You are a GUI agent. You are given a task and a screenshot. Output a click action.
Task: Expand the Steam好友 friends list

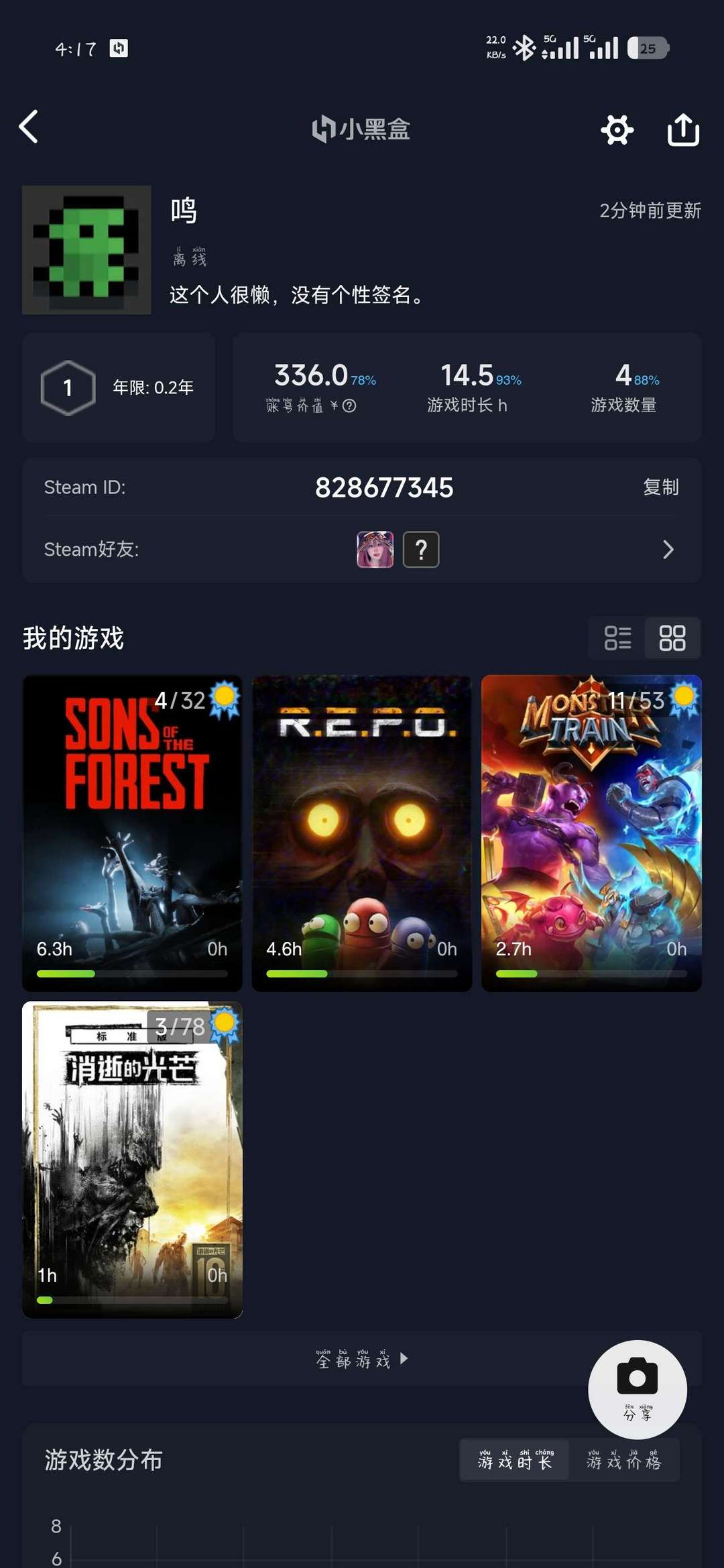pyautogui.click(x=668, y=550)
